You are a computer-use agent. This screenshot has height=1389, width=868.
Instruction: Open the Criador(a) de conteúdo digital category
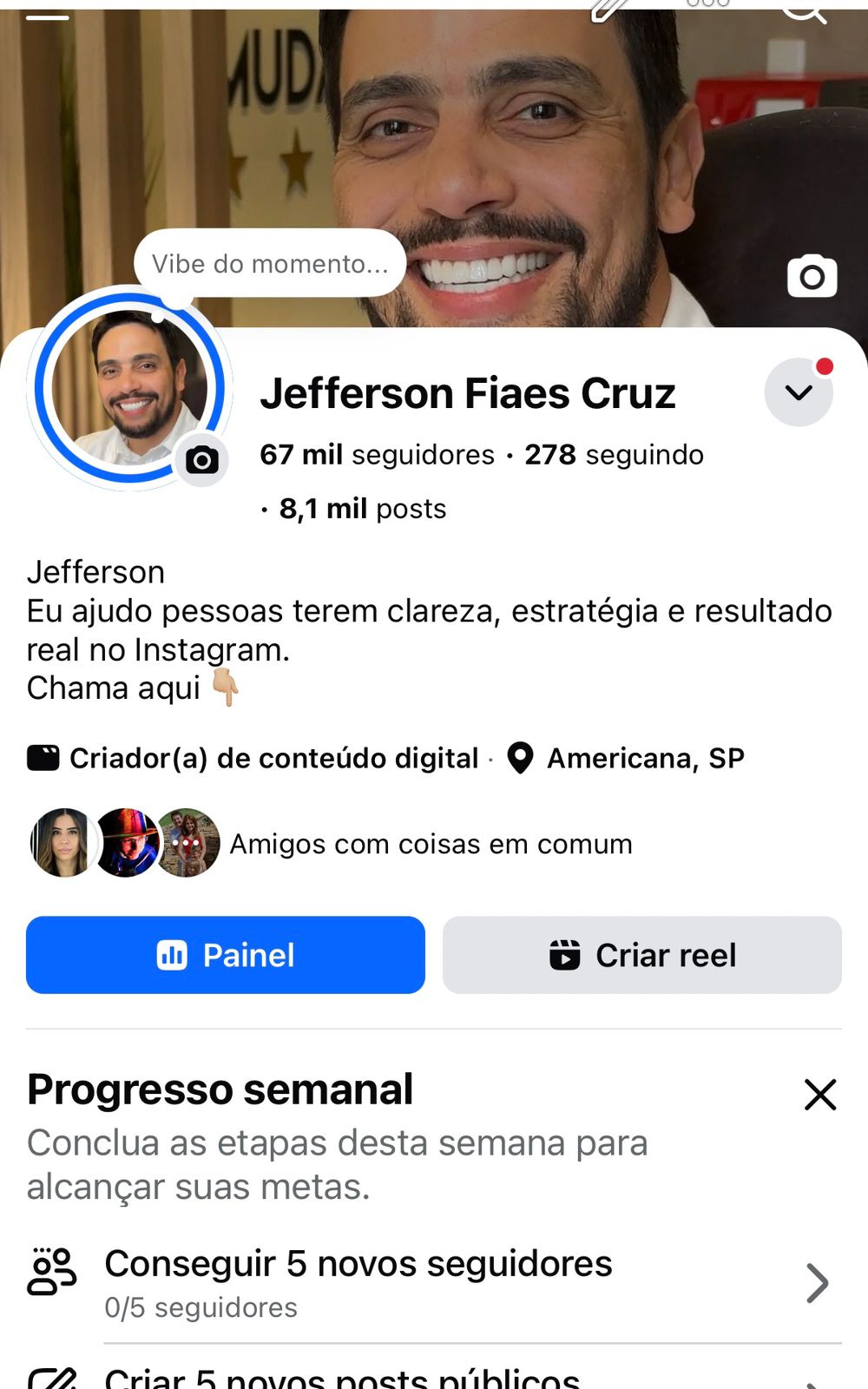[273, 759]
